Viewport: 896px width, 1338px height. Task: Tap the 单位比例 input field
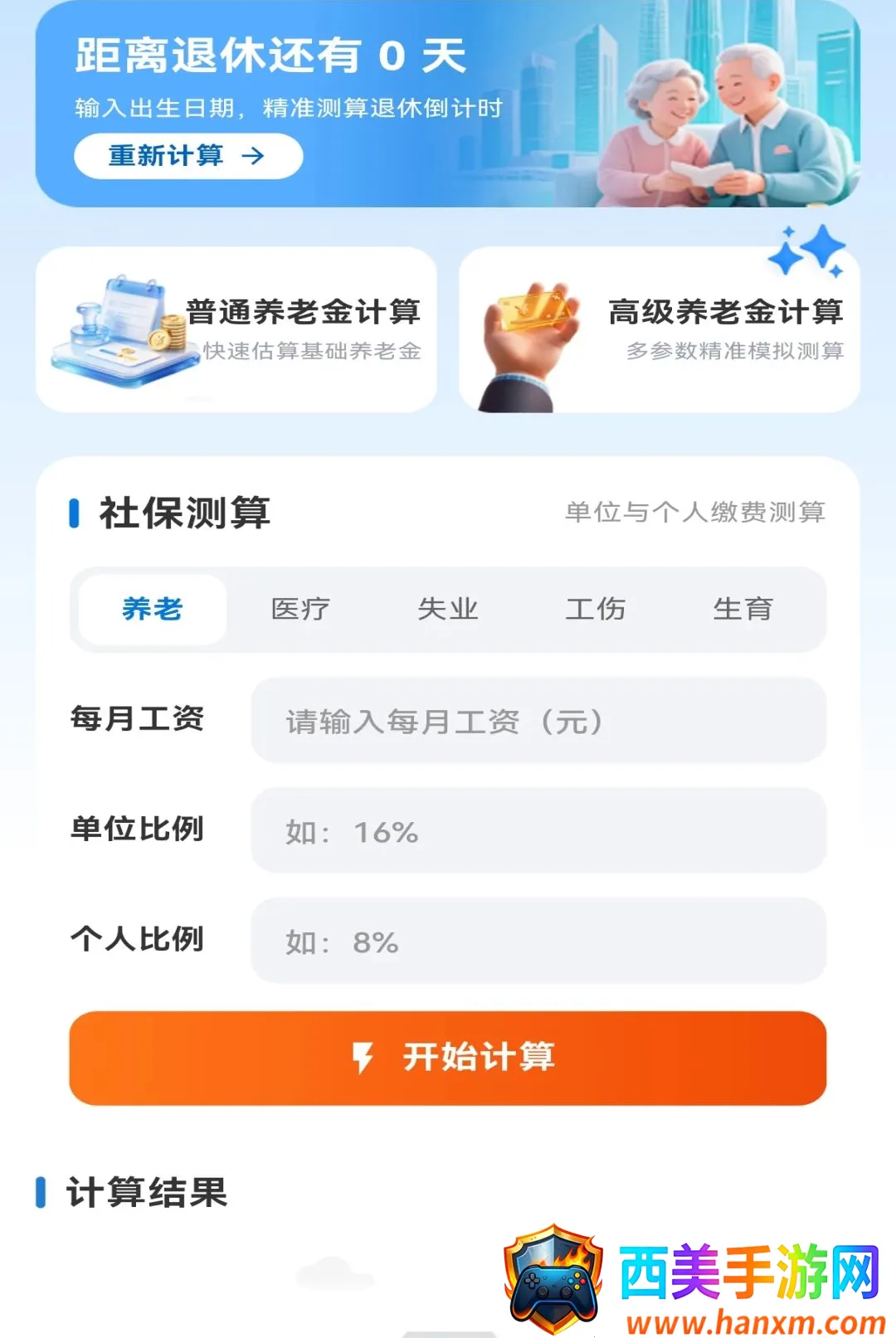(538, 830)
